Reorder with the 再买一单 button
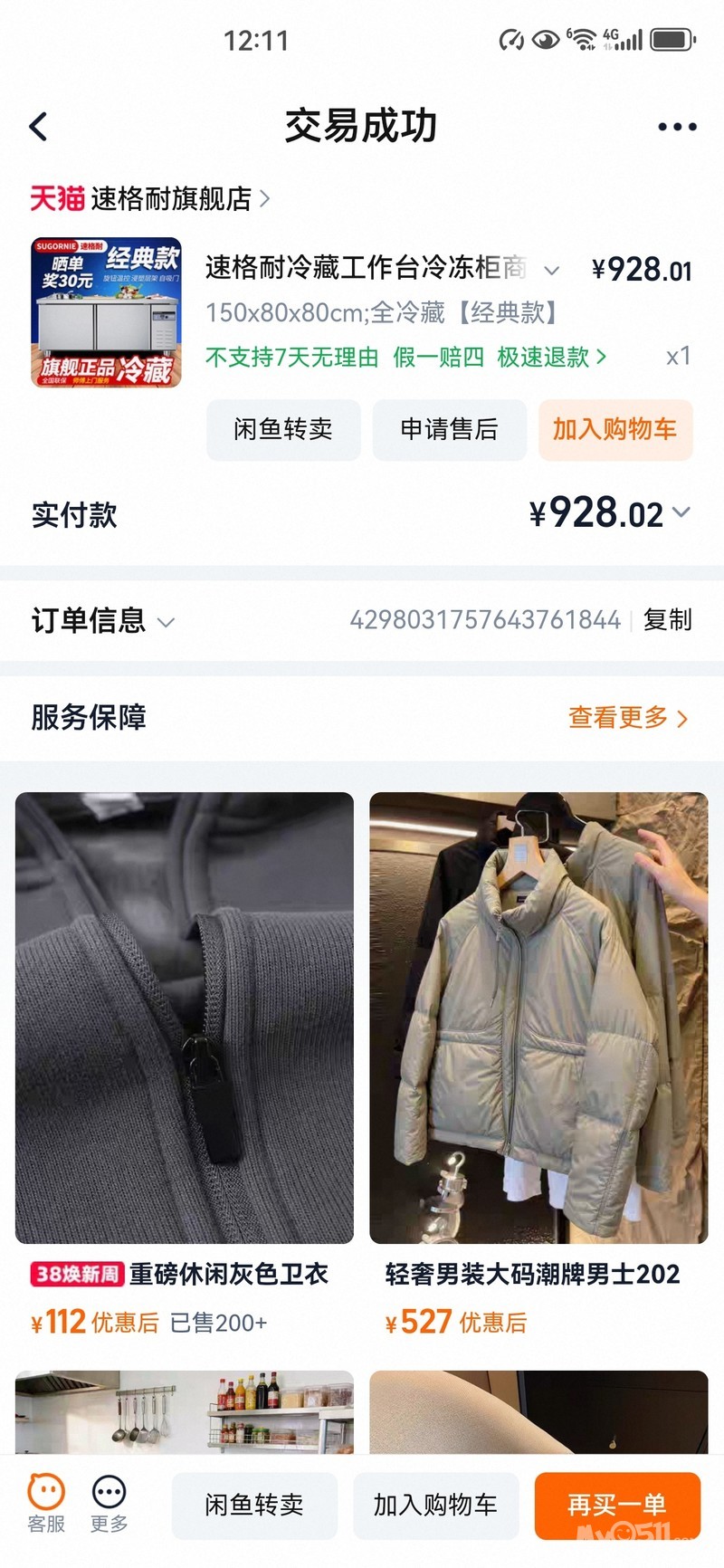 tap(617, 1506)
